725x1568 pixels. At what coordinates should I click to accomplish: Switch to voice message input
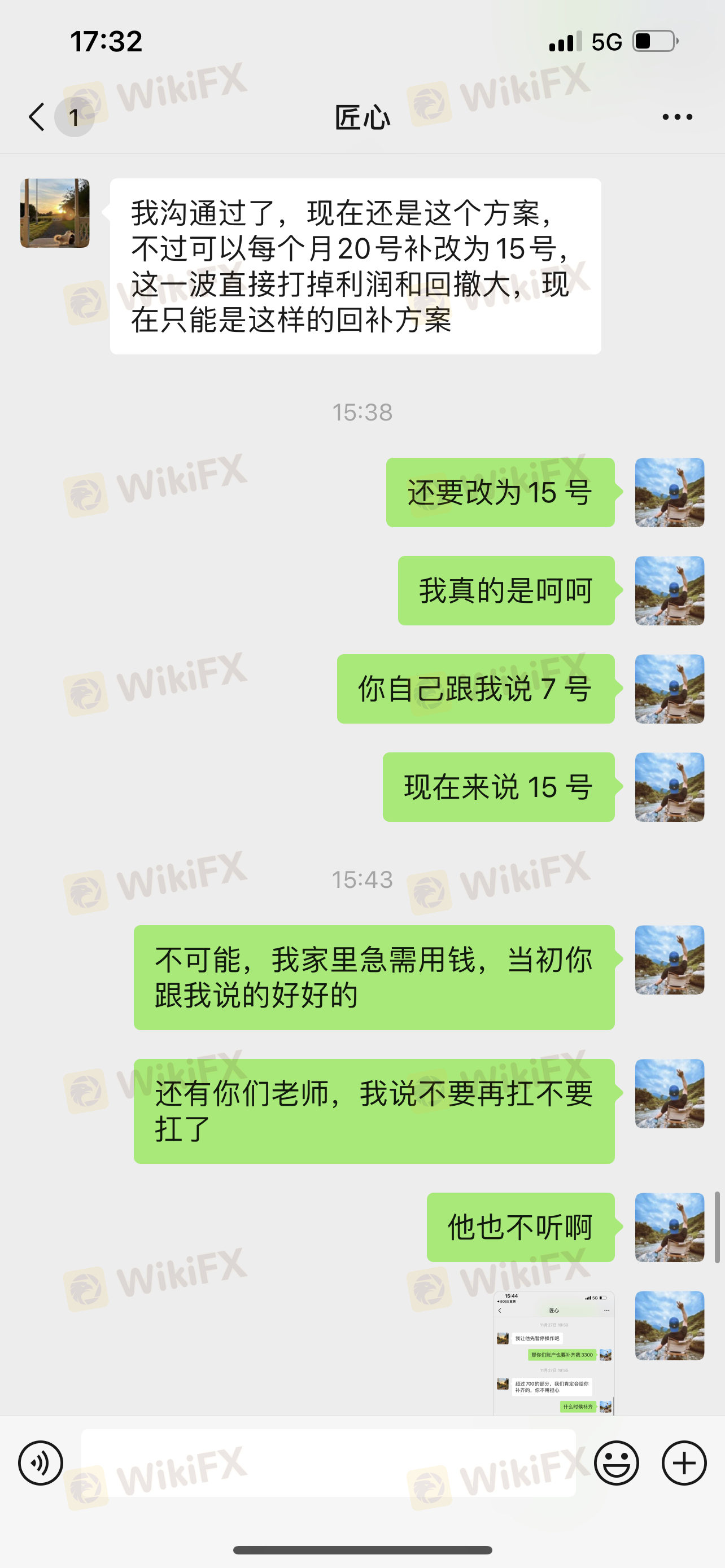[x=40, y=1462]
